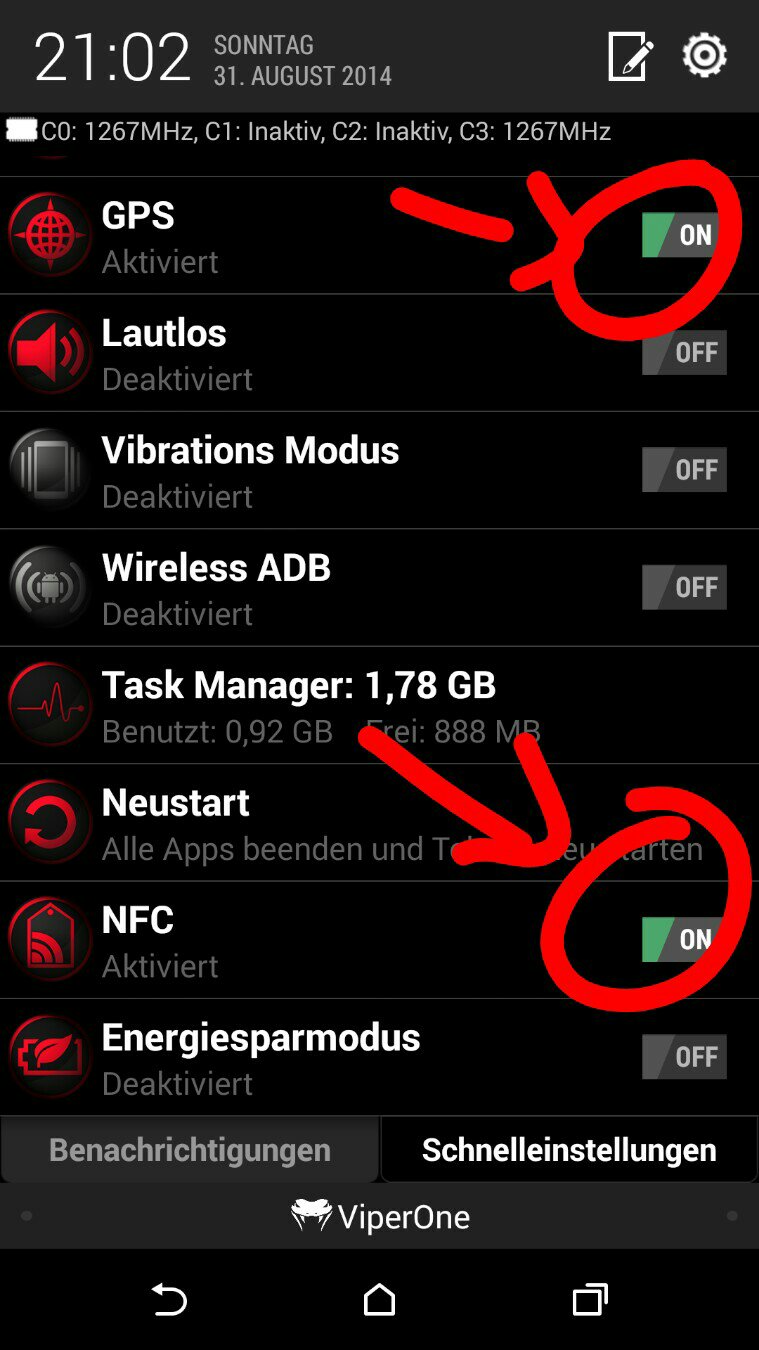759x1350 pixels.
Task: Turn off the GPS toggle
Action: click(x=684, y=235)
